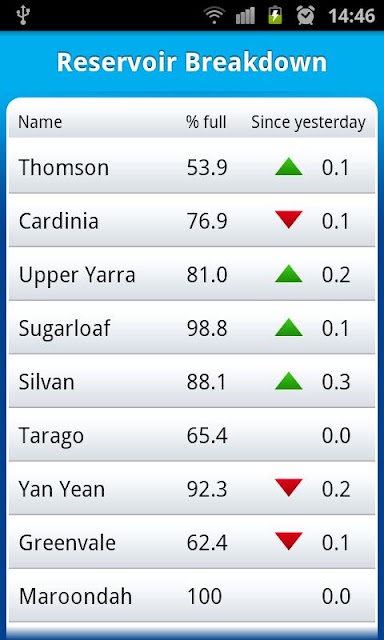
Task: Select the Silvan reservoir row
Action: point(192,381)
